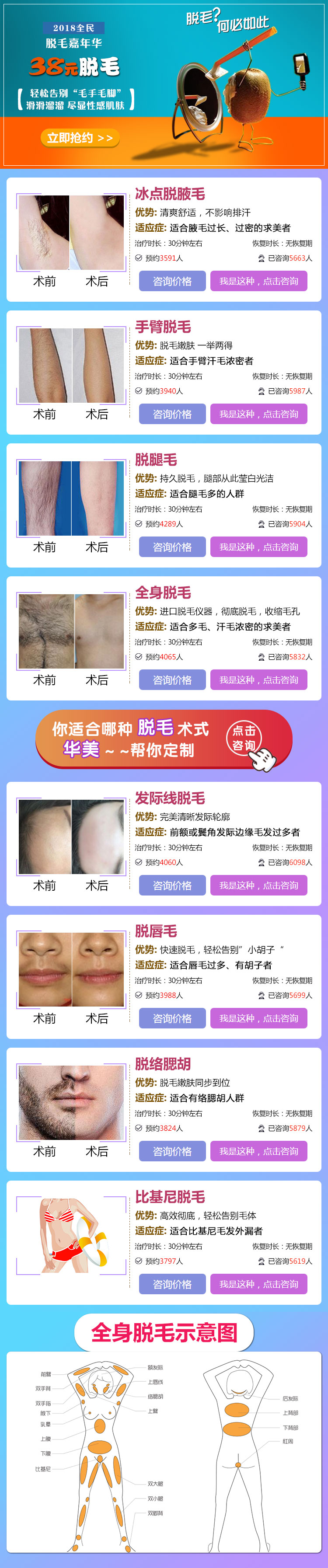
Task: Consult about 脱唇毛 via 我是这种
Action: coord(258,1018)
